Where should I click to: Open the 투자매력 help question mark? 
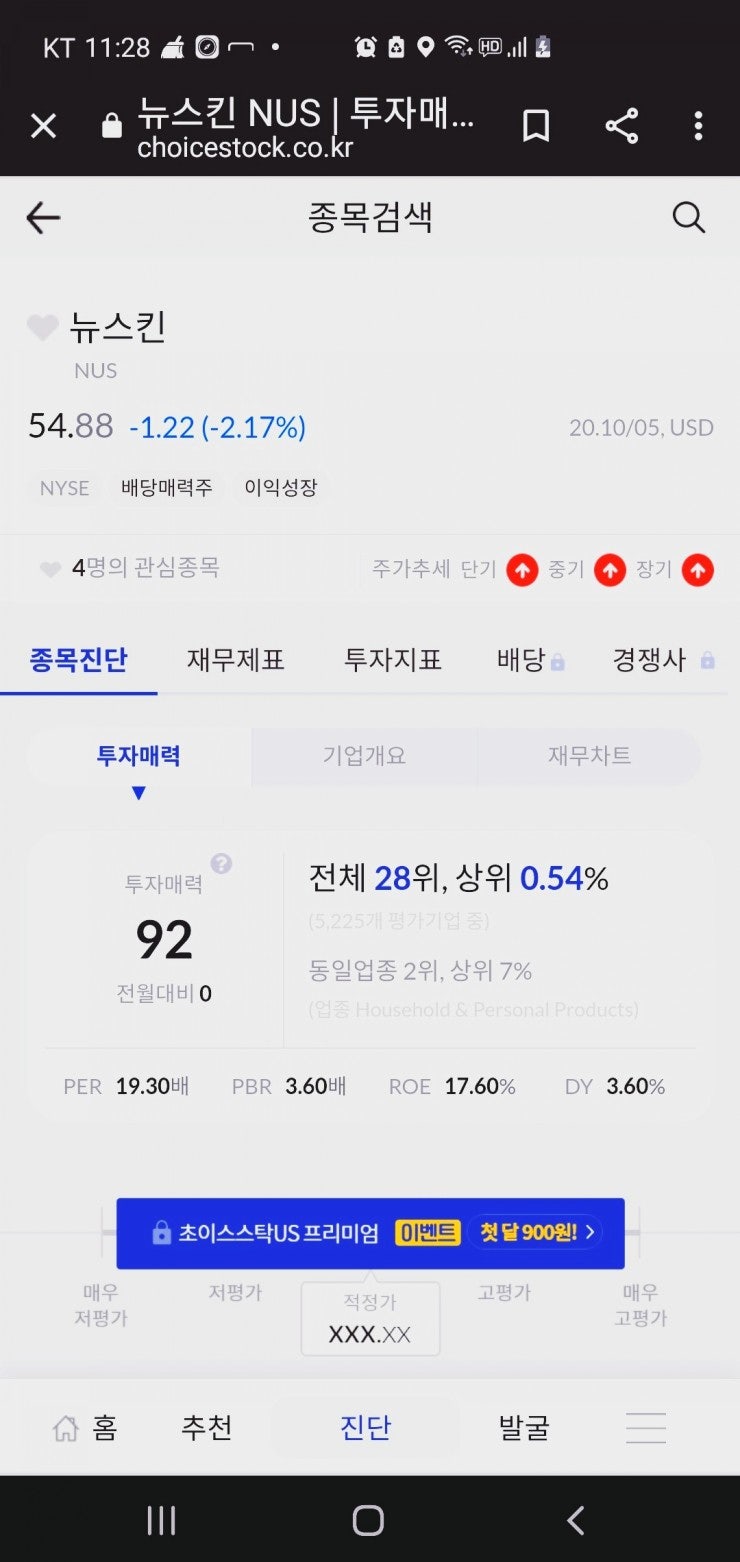(x=221, y=864)
